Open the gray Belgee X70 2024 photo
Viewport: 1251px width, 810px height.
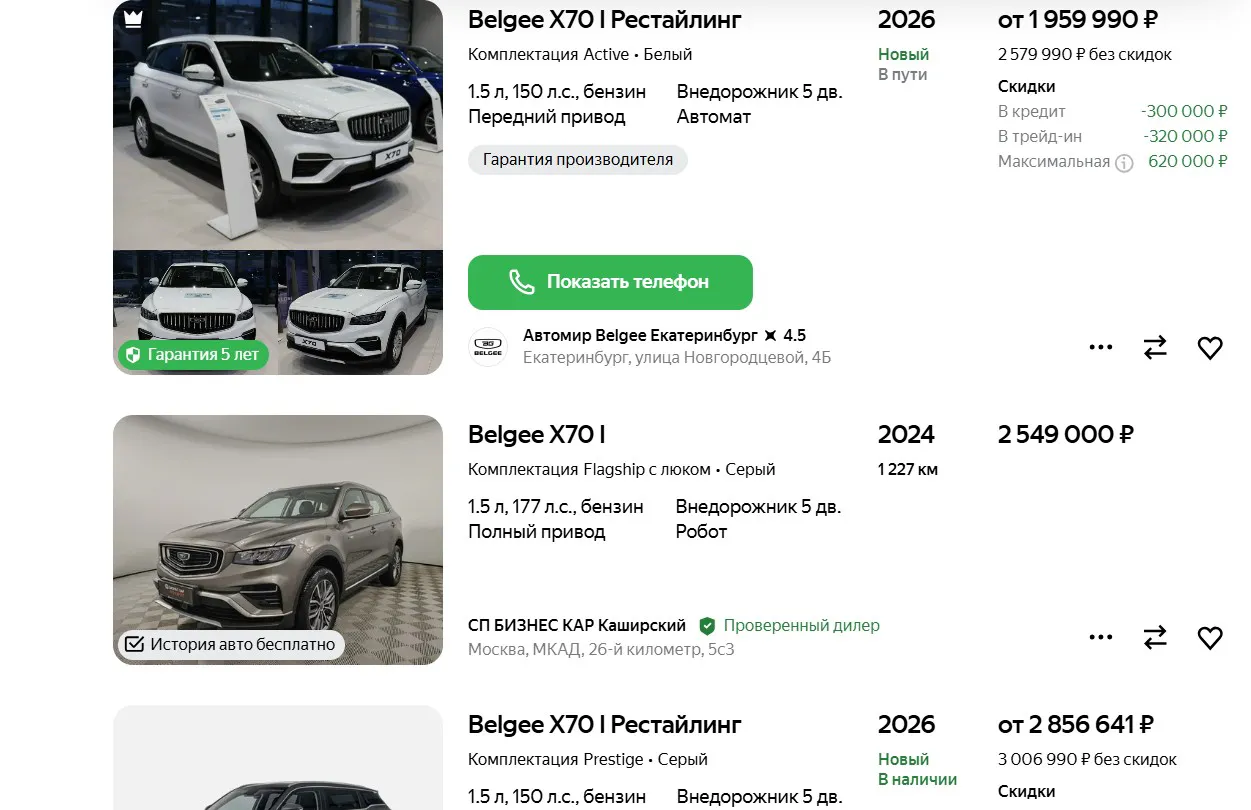pos(278,540)
